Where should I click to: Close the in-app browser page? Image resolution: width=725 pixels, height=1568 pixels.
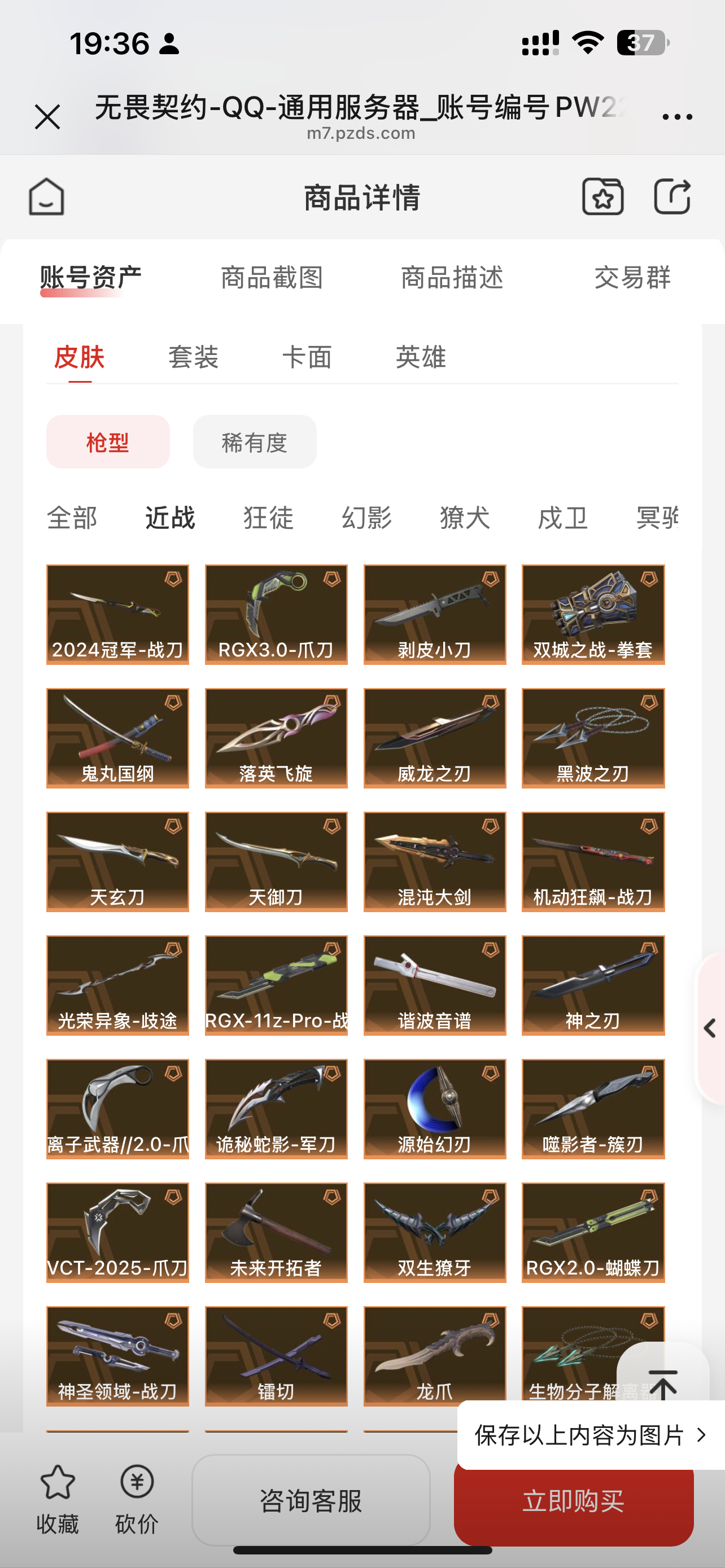tap(47, 116)
